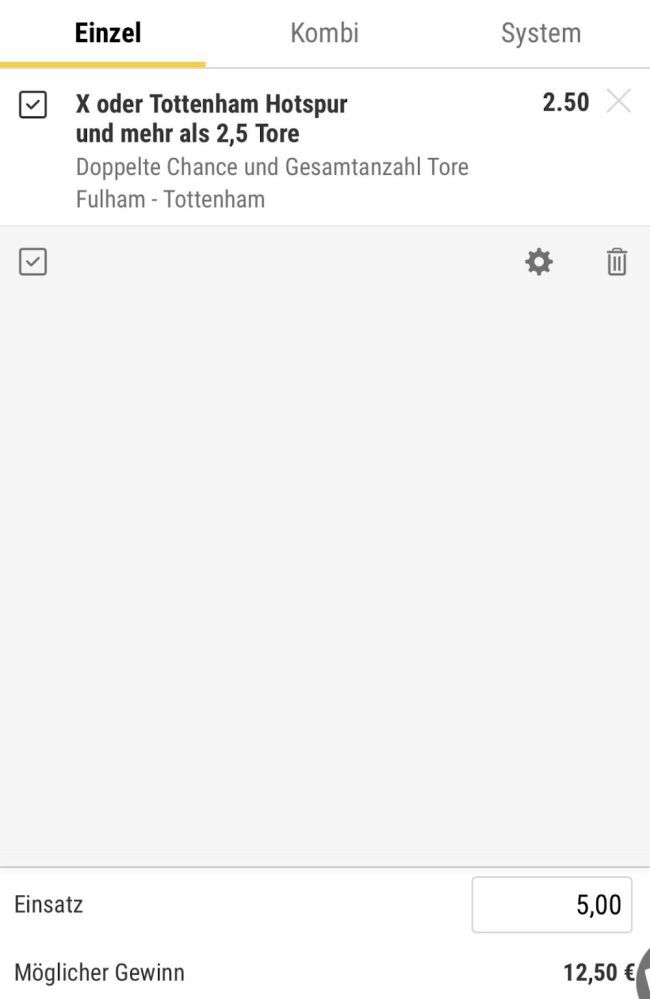650x999 pixels.
Task: Uncheck the Tottenham Hotspur bet checkbox
Action: [x=33, y=104]
